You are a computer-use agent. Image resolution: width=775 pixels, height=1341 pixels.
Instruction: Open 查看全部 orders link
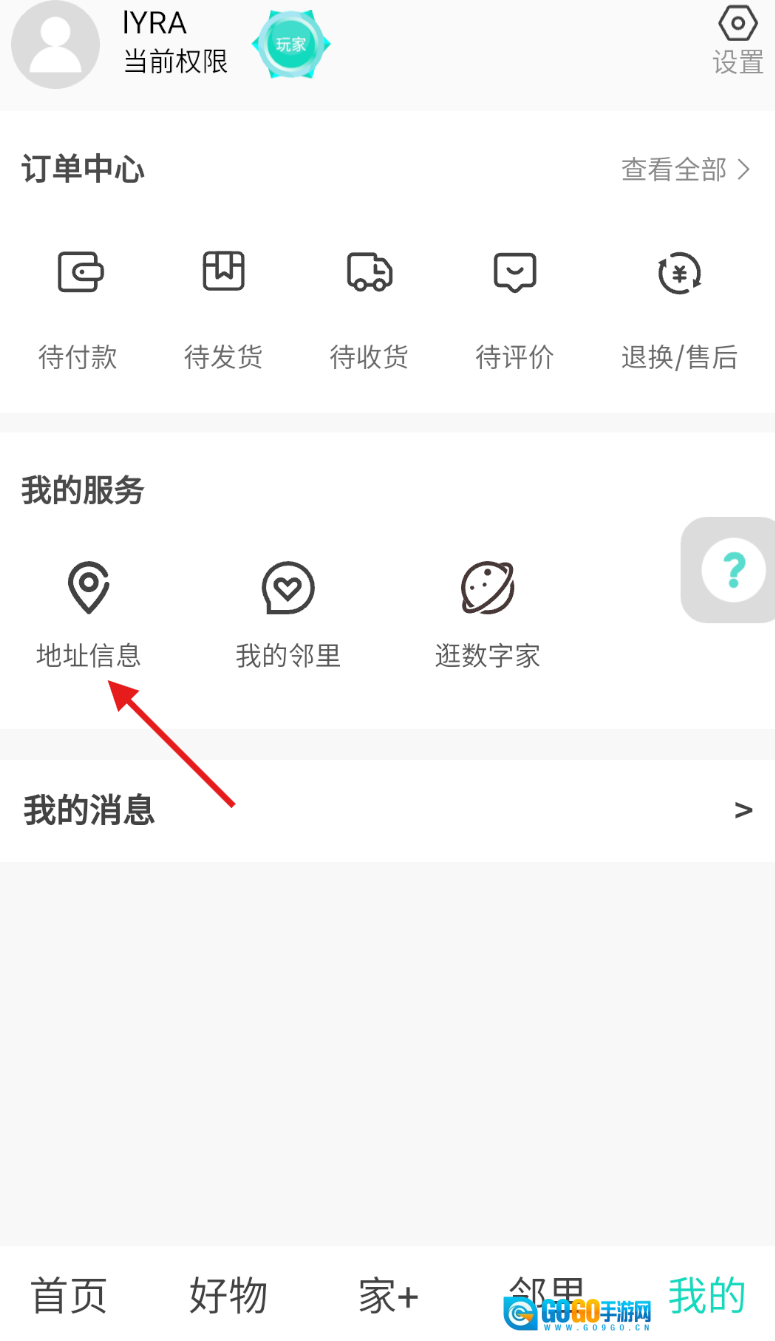coord(685,170)
